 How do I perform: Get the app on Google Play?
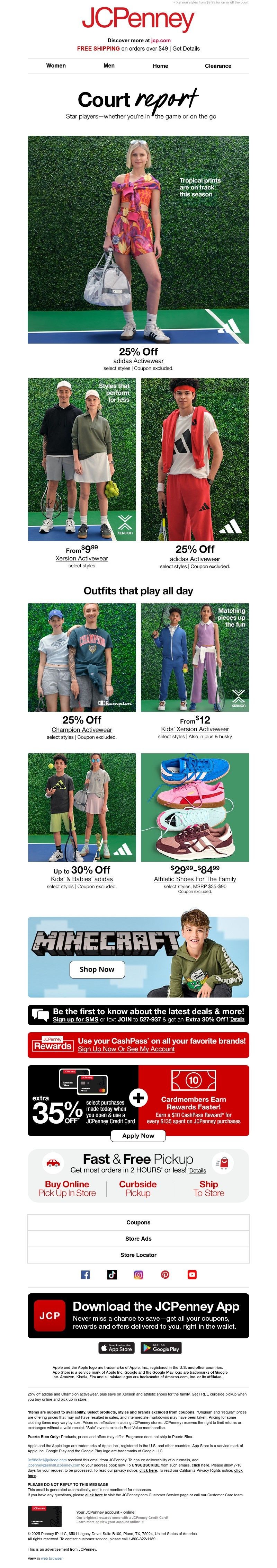[x=161, y=1348]
